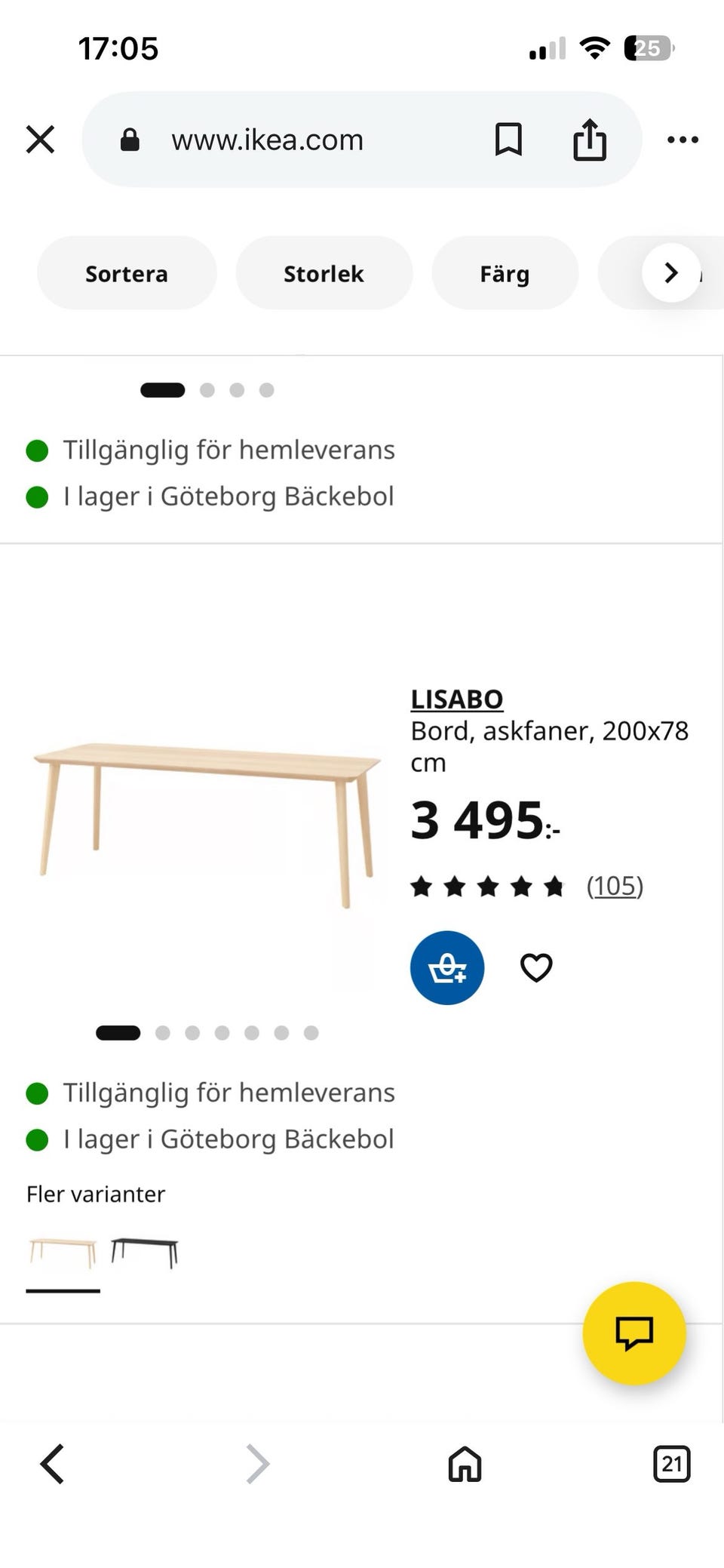
Task: View open tabs via the tab counter
Action: coord(670,1465)
